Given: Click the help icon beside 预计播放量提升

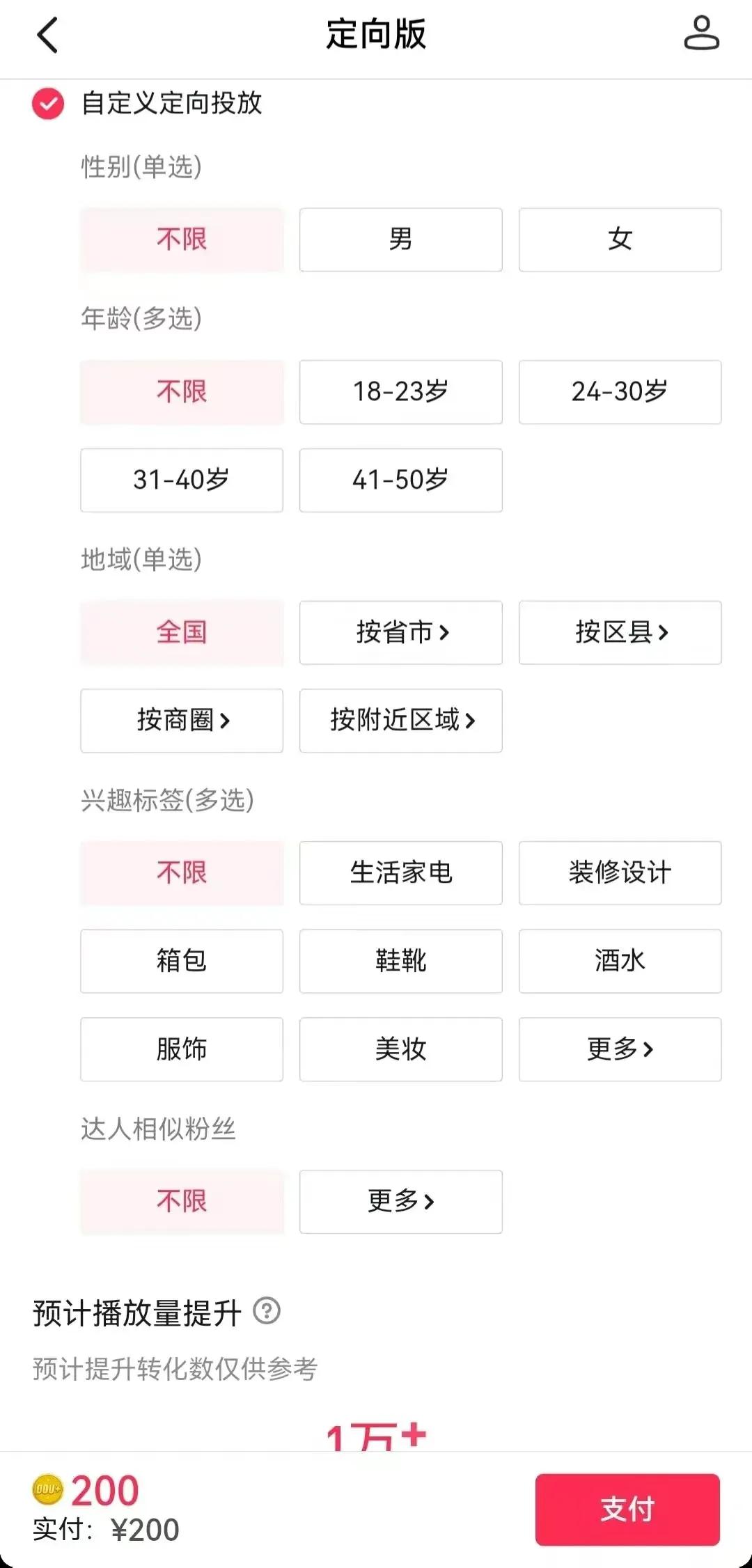Looking at the screenshot, I should point(267,1312).
